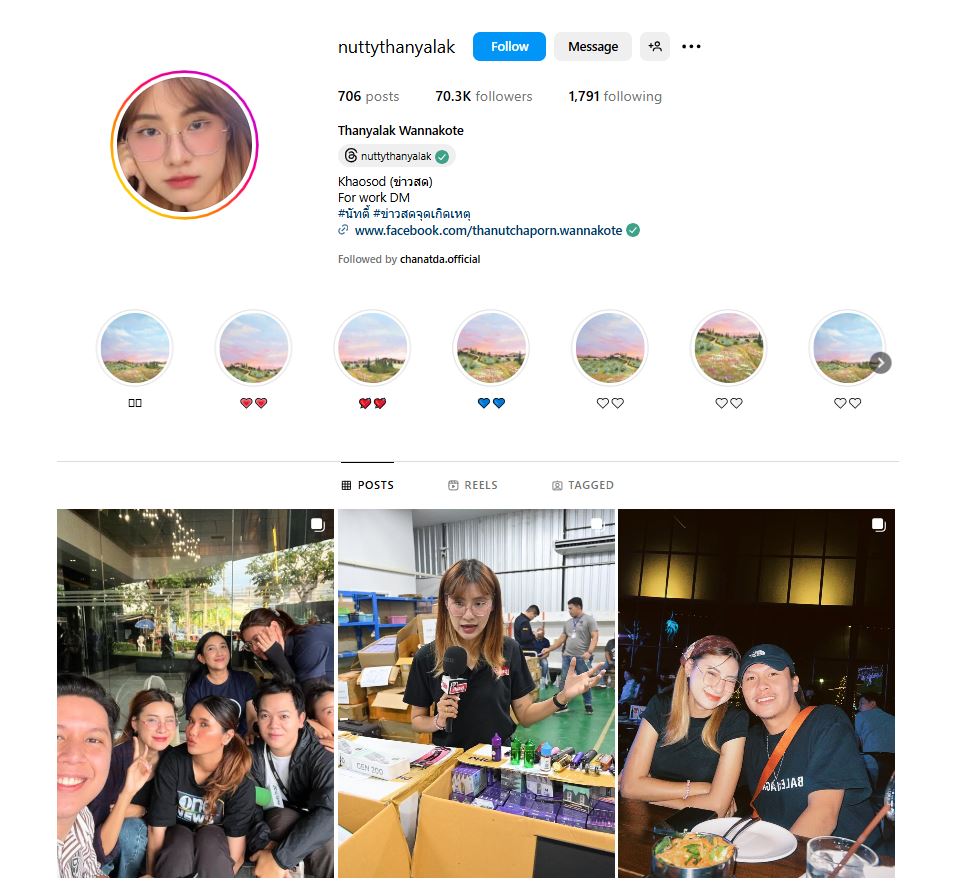Open the nuttythanyalak Threads badge
The height and width of the screenshot is (882, 956).
[396, 156]
